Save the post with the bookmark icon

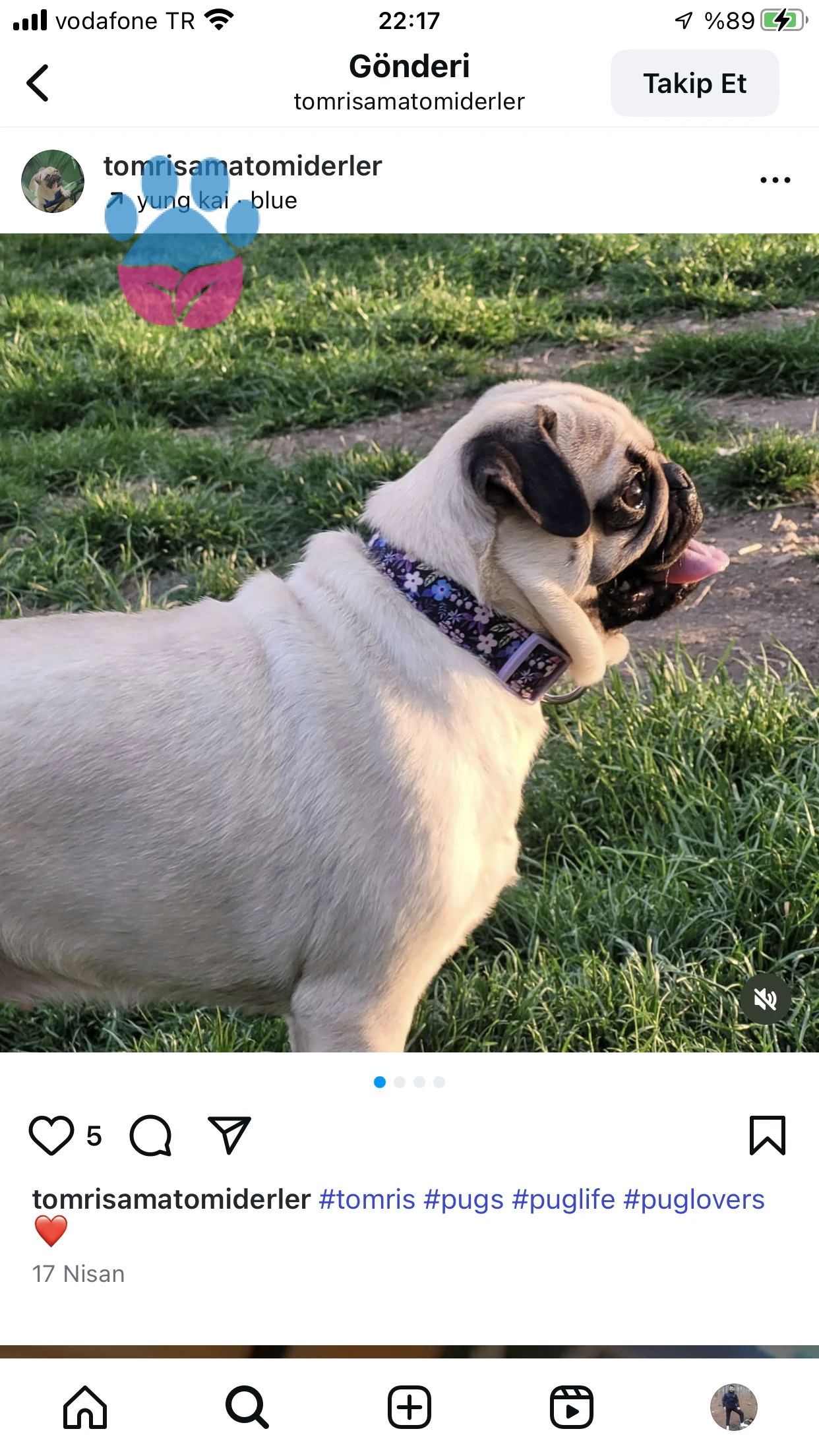click(768, 1136)
